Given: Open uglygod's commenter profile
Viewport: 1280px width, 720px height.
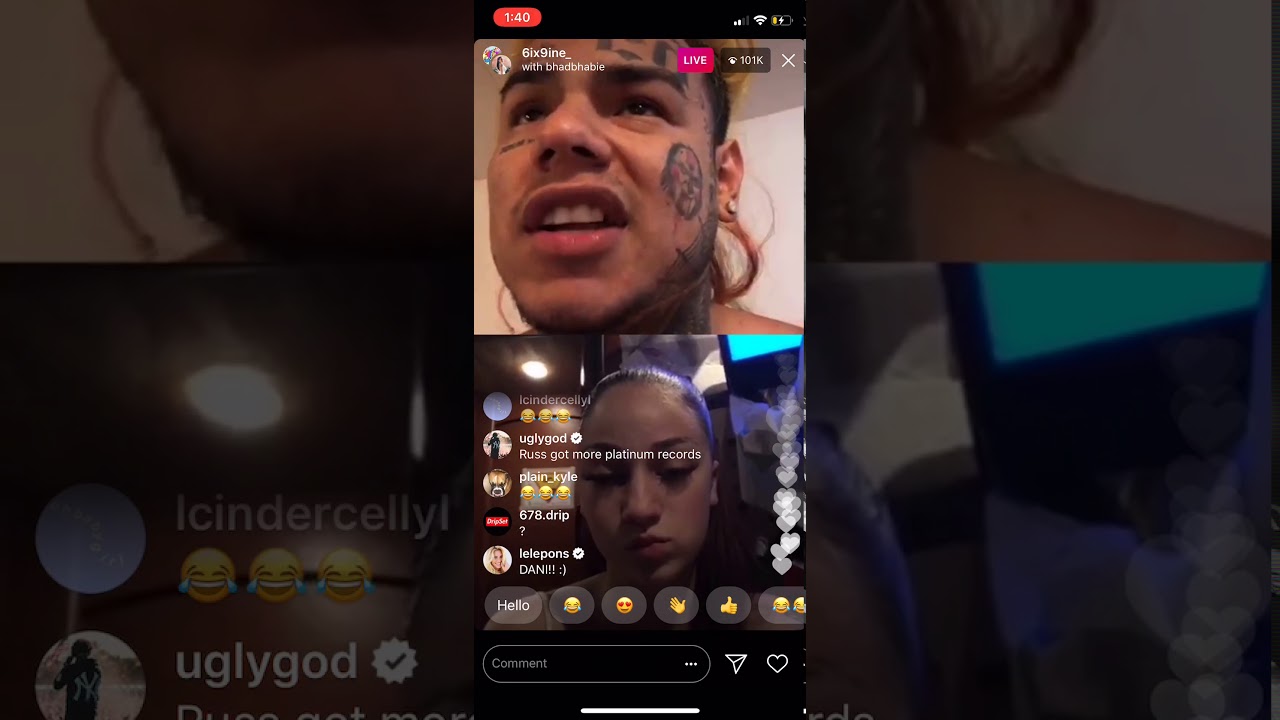Looking at the screenshot, I should [x=497, y=445].
